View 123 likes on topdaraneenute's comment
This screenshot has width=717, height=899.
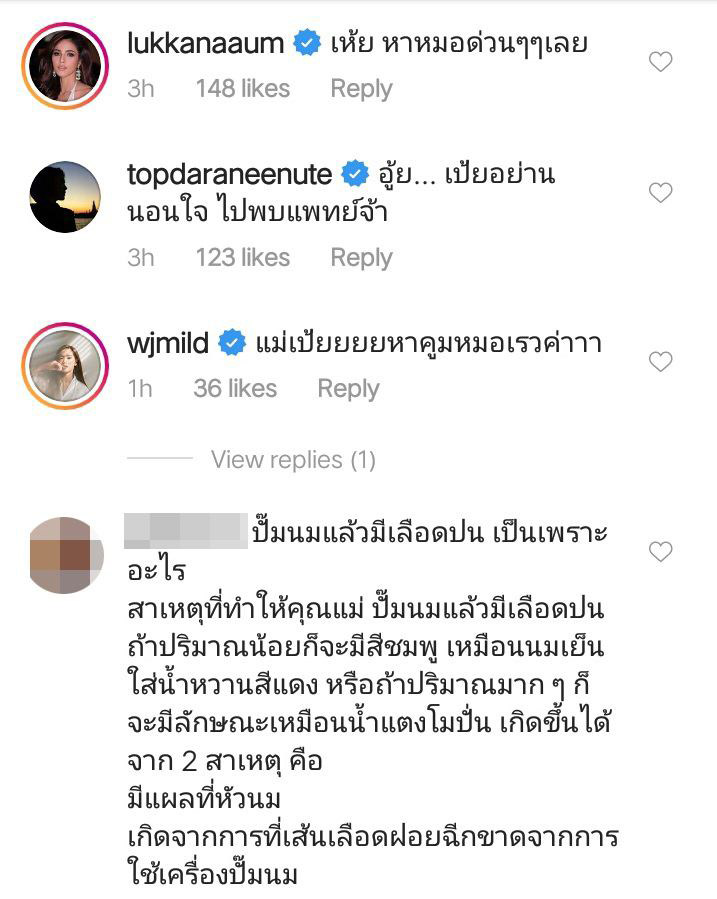tap(243, 258)
